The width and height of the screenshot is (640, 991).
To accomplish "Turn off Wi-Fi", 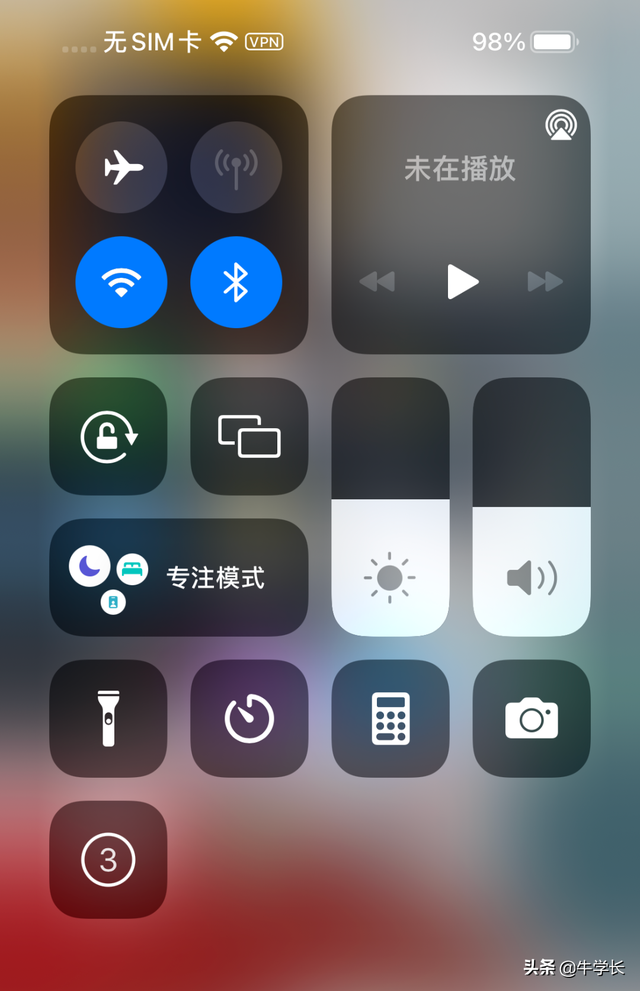I will click(x=121, y=282).
